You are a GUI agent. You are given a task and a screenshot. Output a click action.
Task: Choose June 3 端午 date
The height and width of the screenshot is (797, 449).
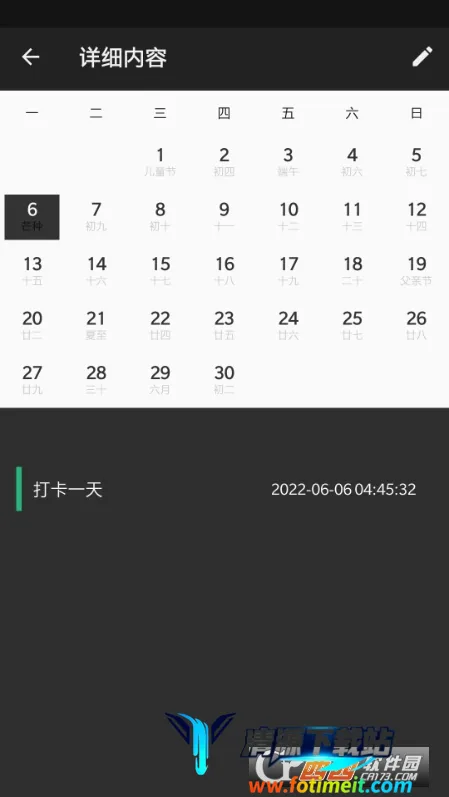point(288,162)
